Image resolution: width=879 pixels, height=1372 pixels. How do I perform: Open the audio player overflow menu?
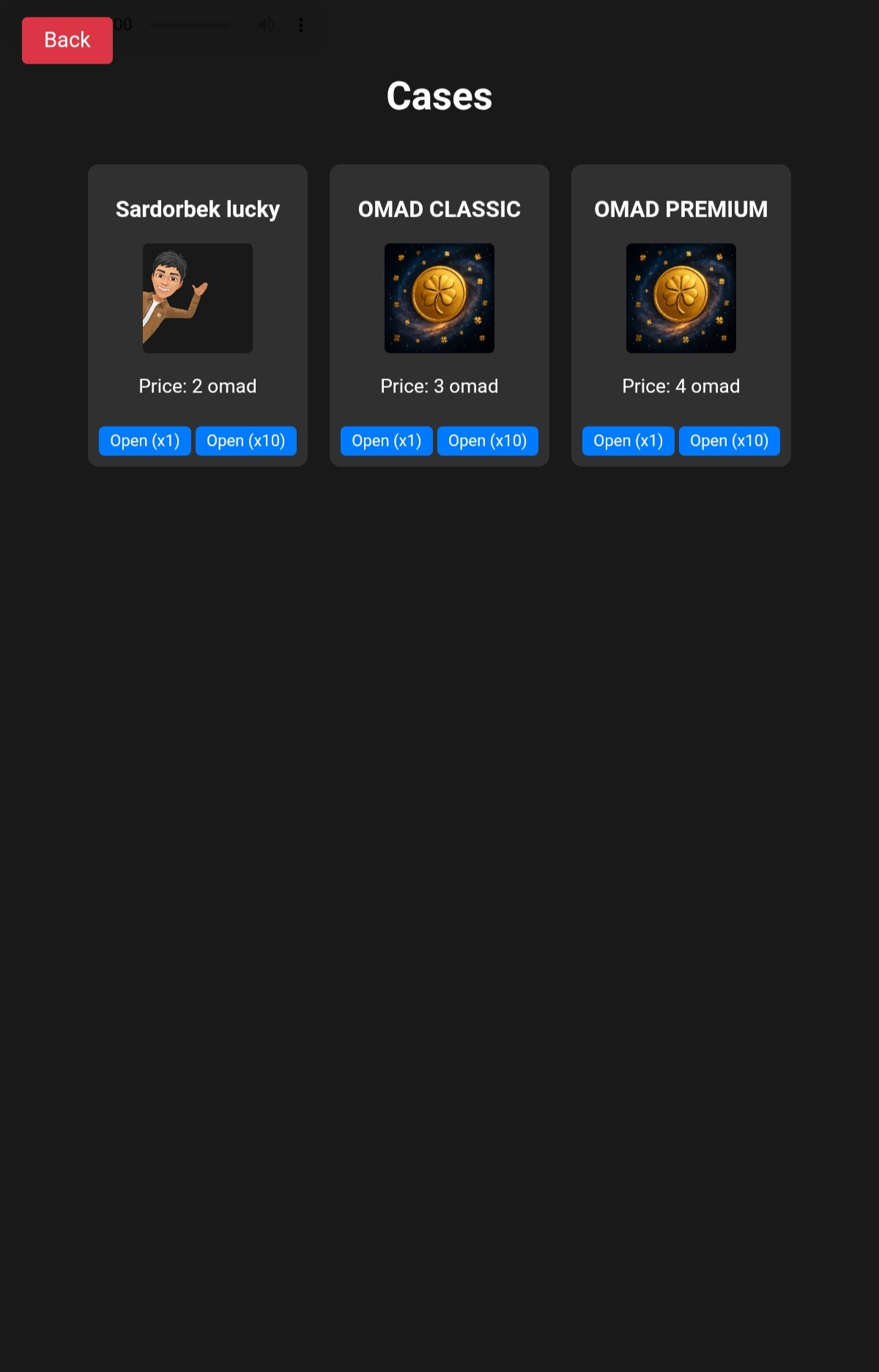point(301,26)
